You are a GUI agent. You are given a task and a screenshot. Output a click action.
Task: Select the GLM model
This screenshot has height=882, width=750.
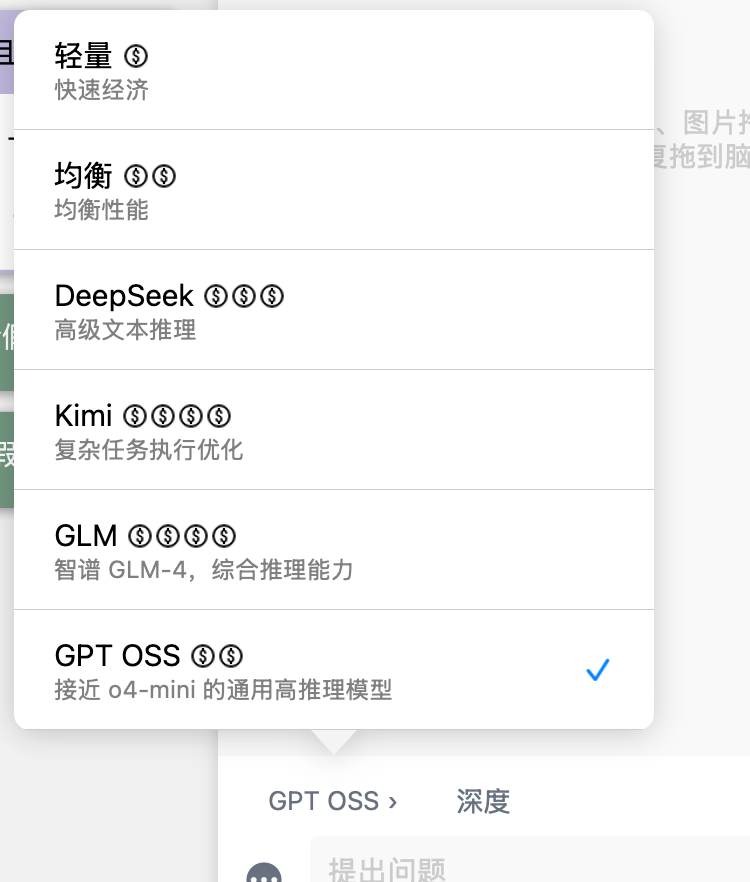coord(333,550)
